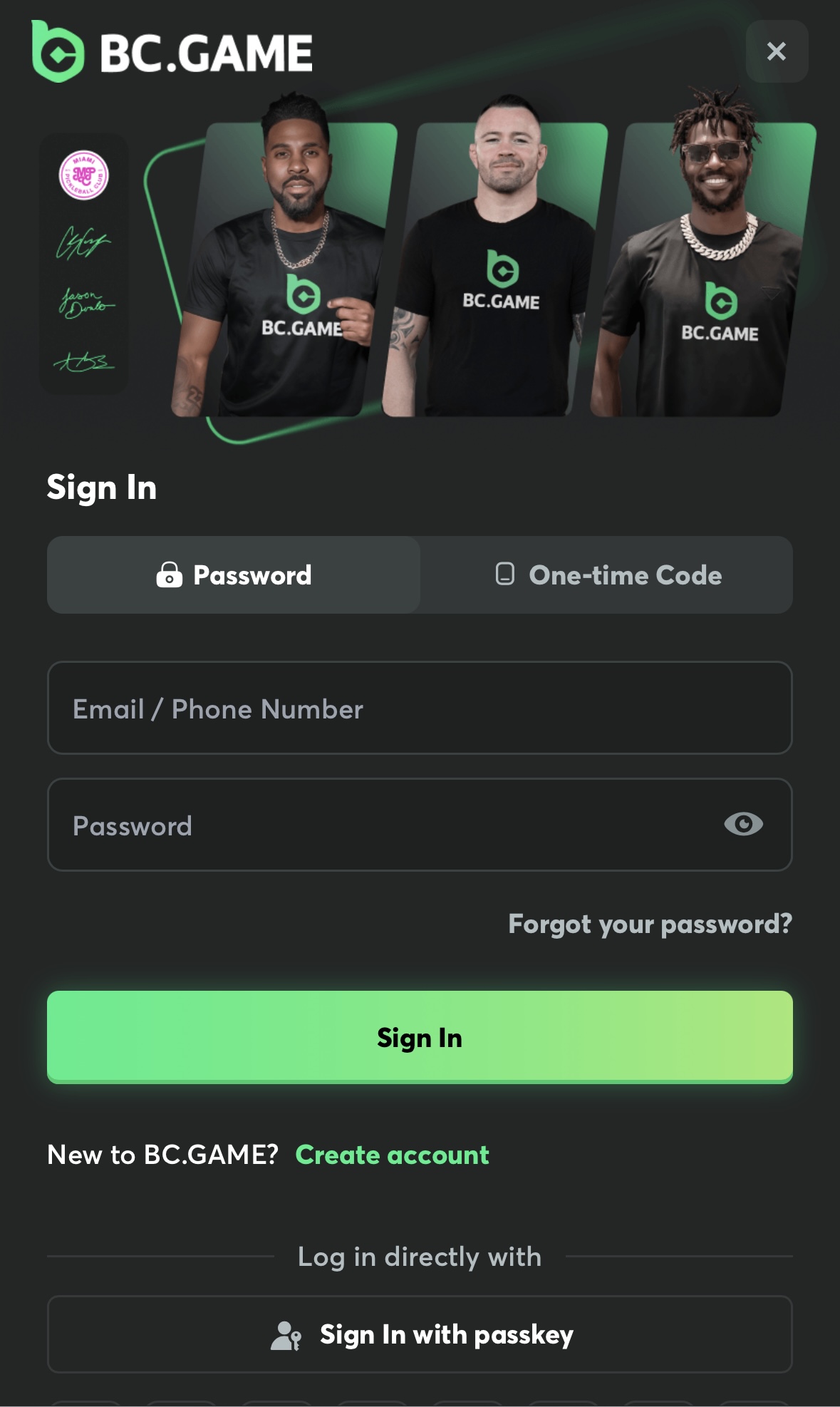Screen dimensions: 840x1407
Task: Focus the Email / Phone Number field
Action: coord(419,708)
